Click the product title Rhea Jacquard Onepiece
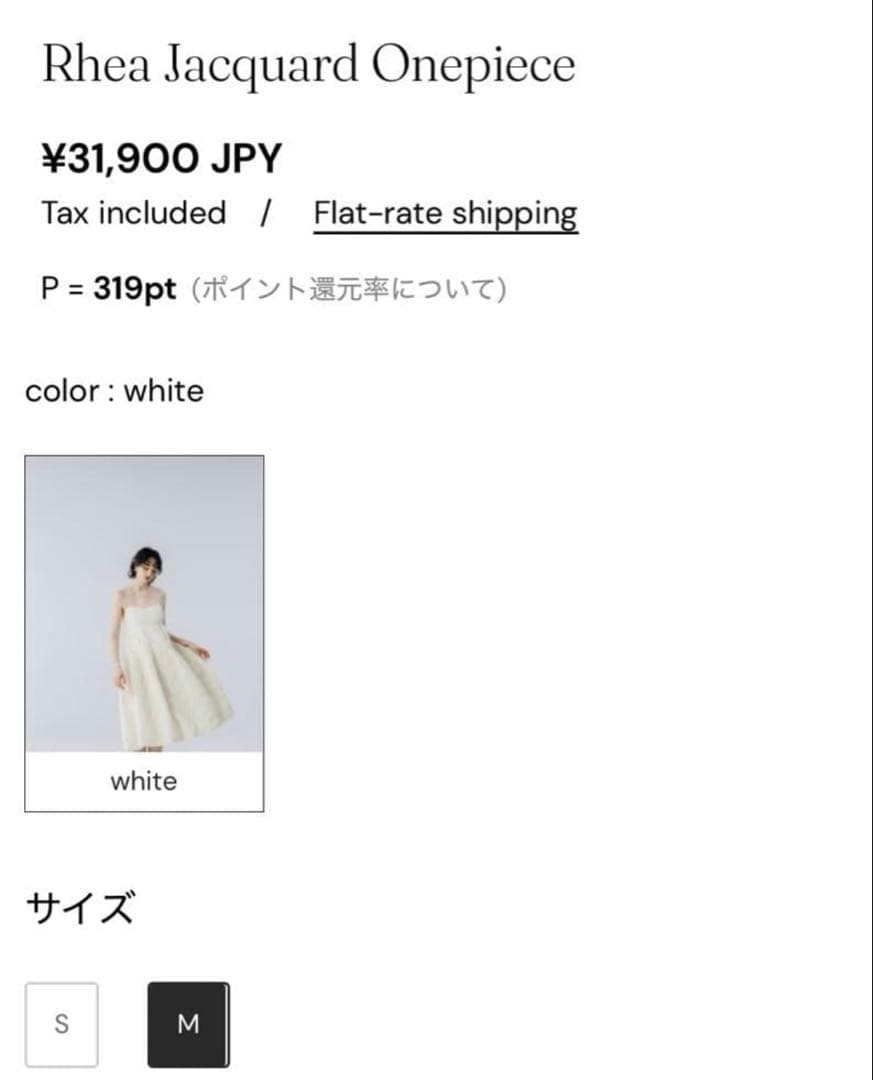This screenshot has width=873, height=1080. (x=307, y=63)
